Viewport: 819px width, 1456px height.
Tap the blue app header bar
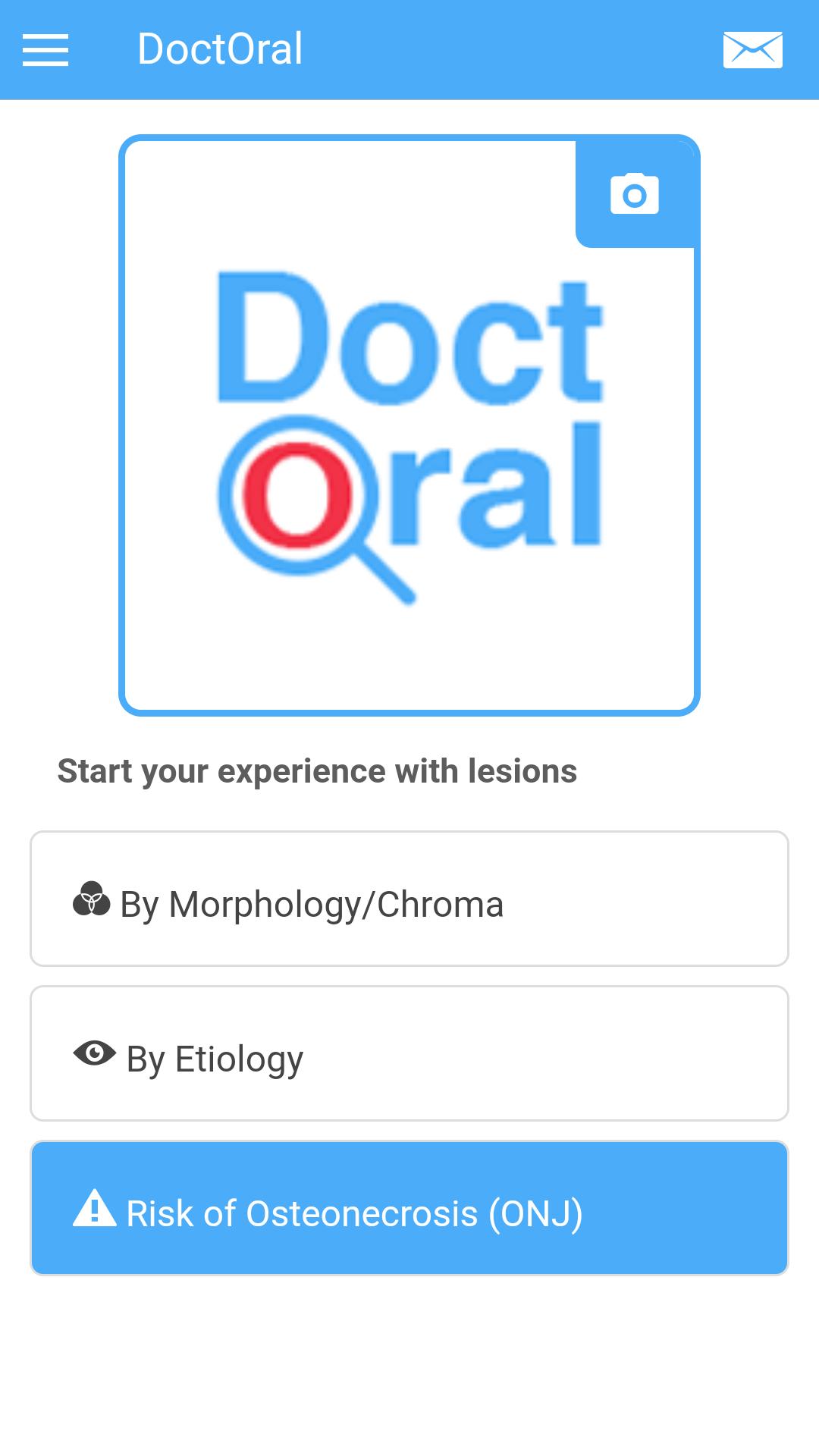click(x=455, y=49)
